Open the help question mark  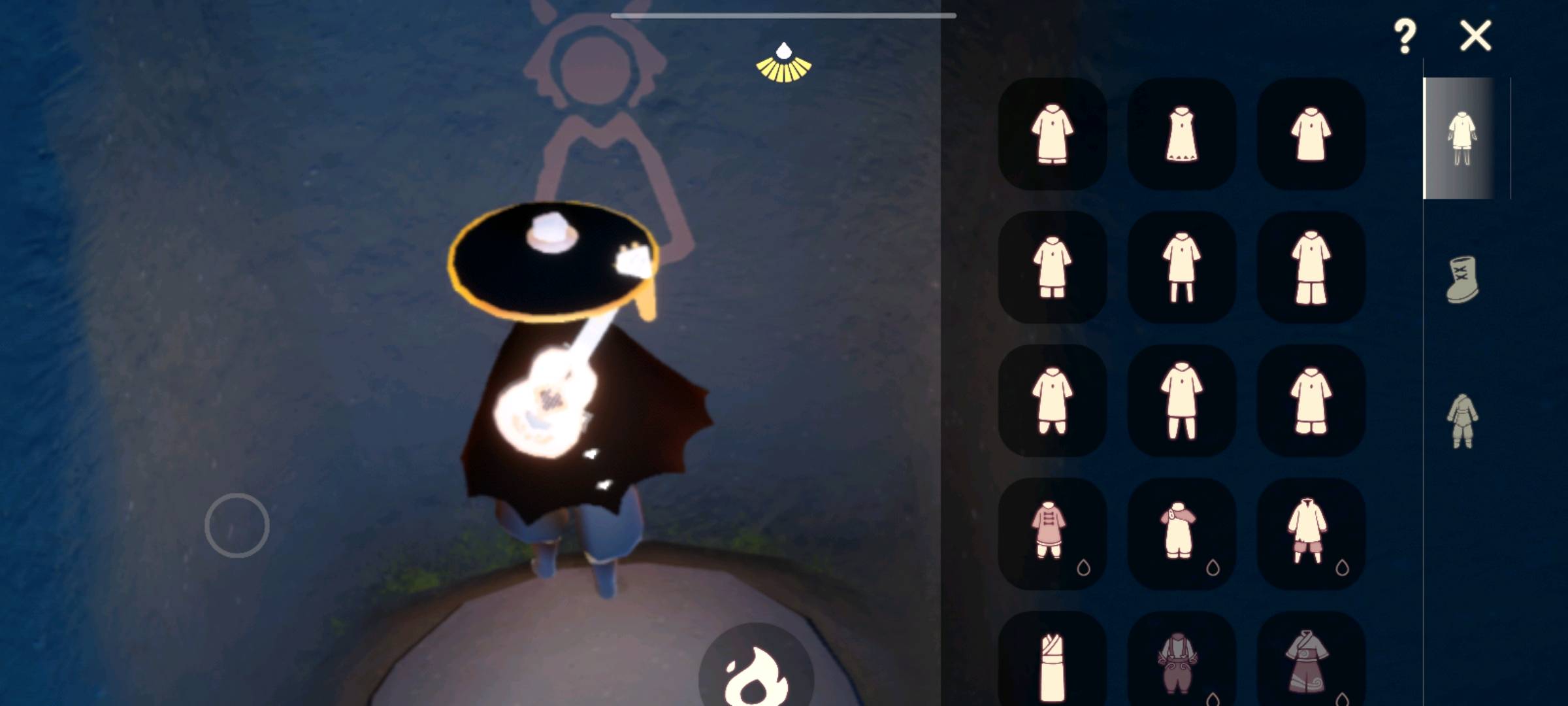tap(1405, 37)
